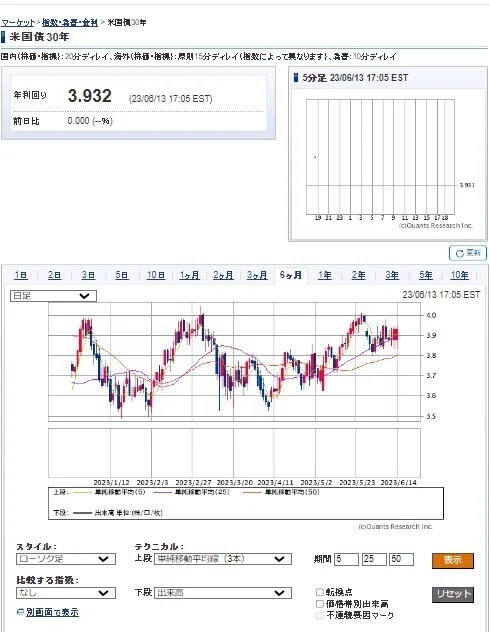Edit the period field showing 25
The height and width of the screenshot is (632, 490).
coord(374,559)
